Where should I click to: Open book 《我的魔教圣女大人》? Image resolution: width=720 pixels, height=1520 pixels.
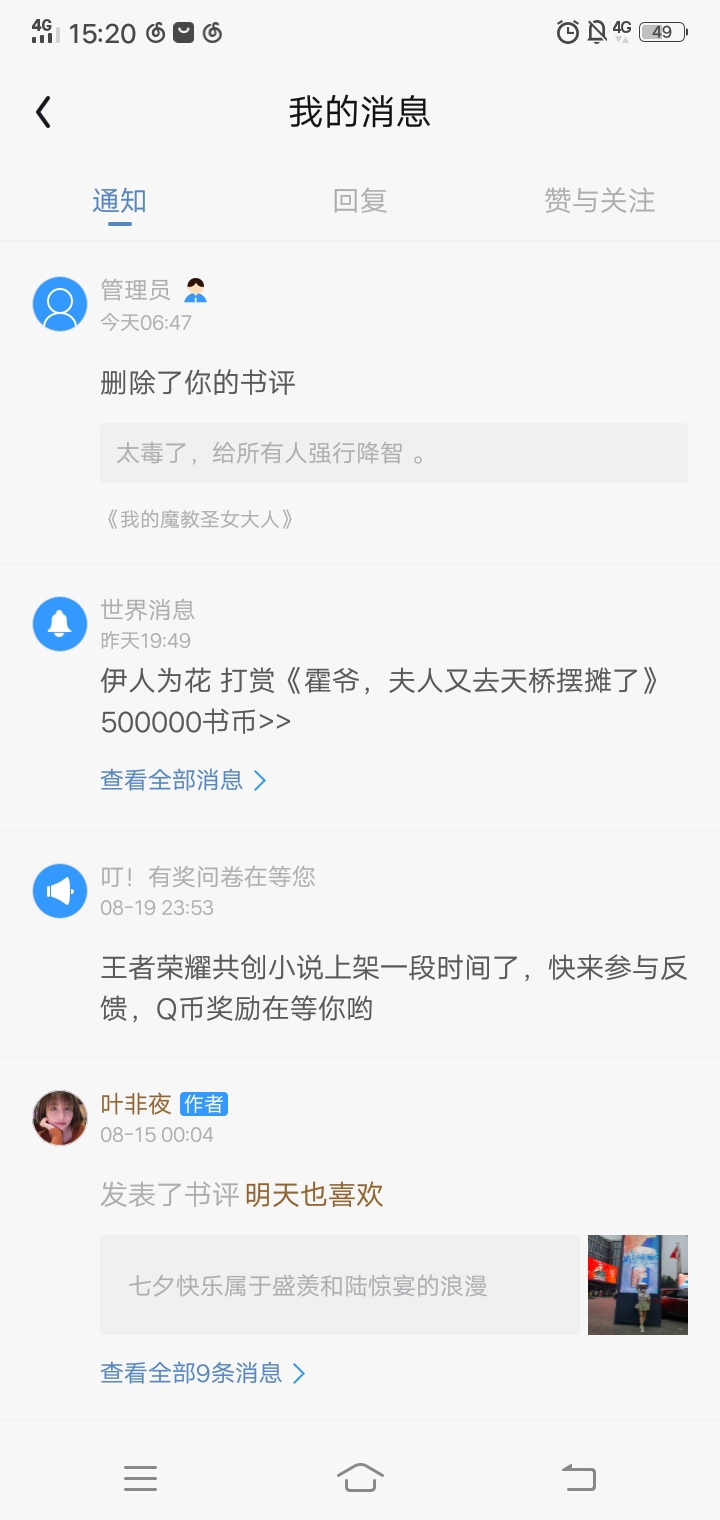tap(199, 519)
